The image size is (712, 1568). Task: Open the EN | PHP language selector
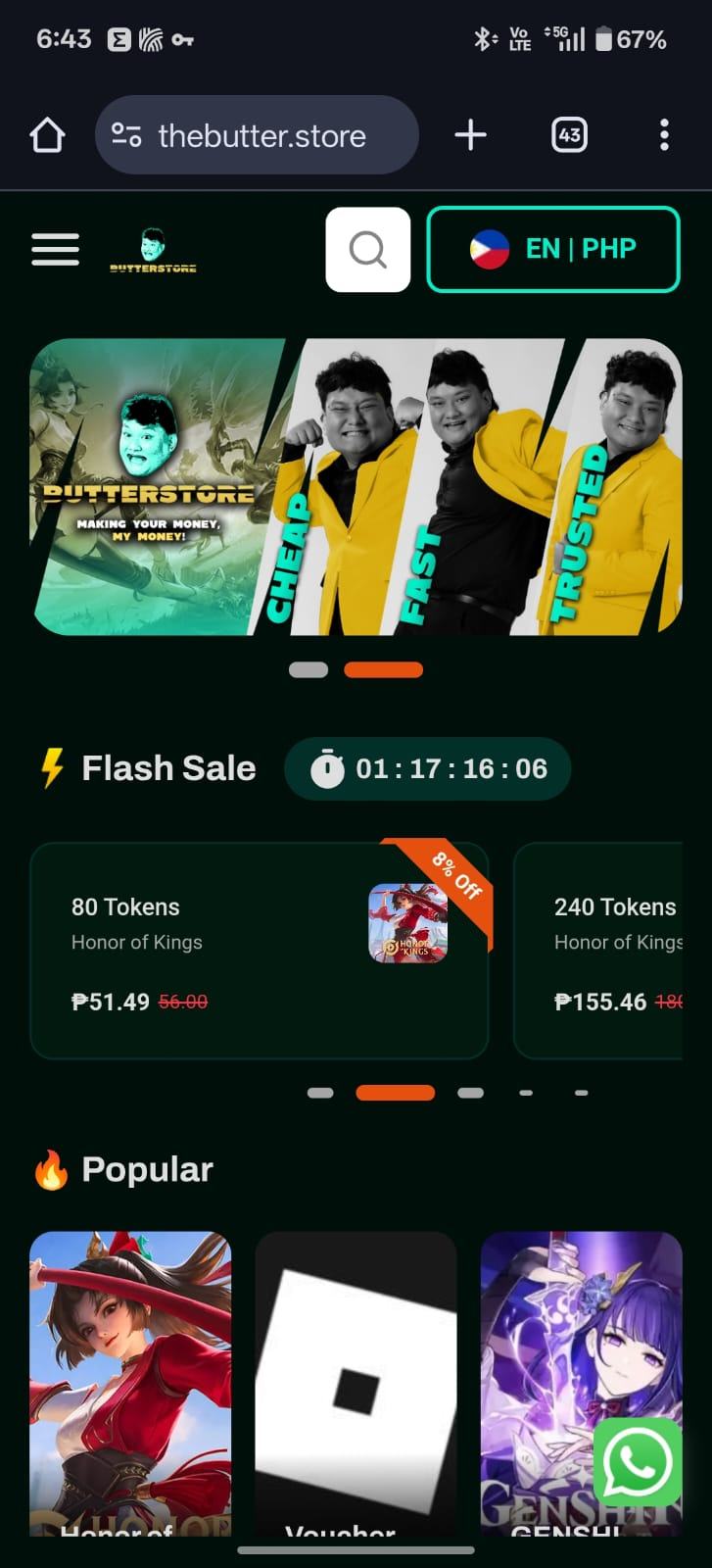point(553,249)
